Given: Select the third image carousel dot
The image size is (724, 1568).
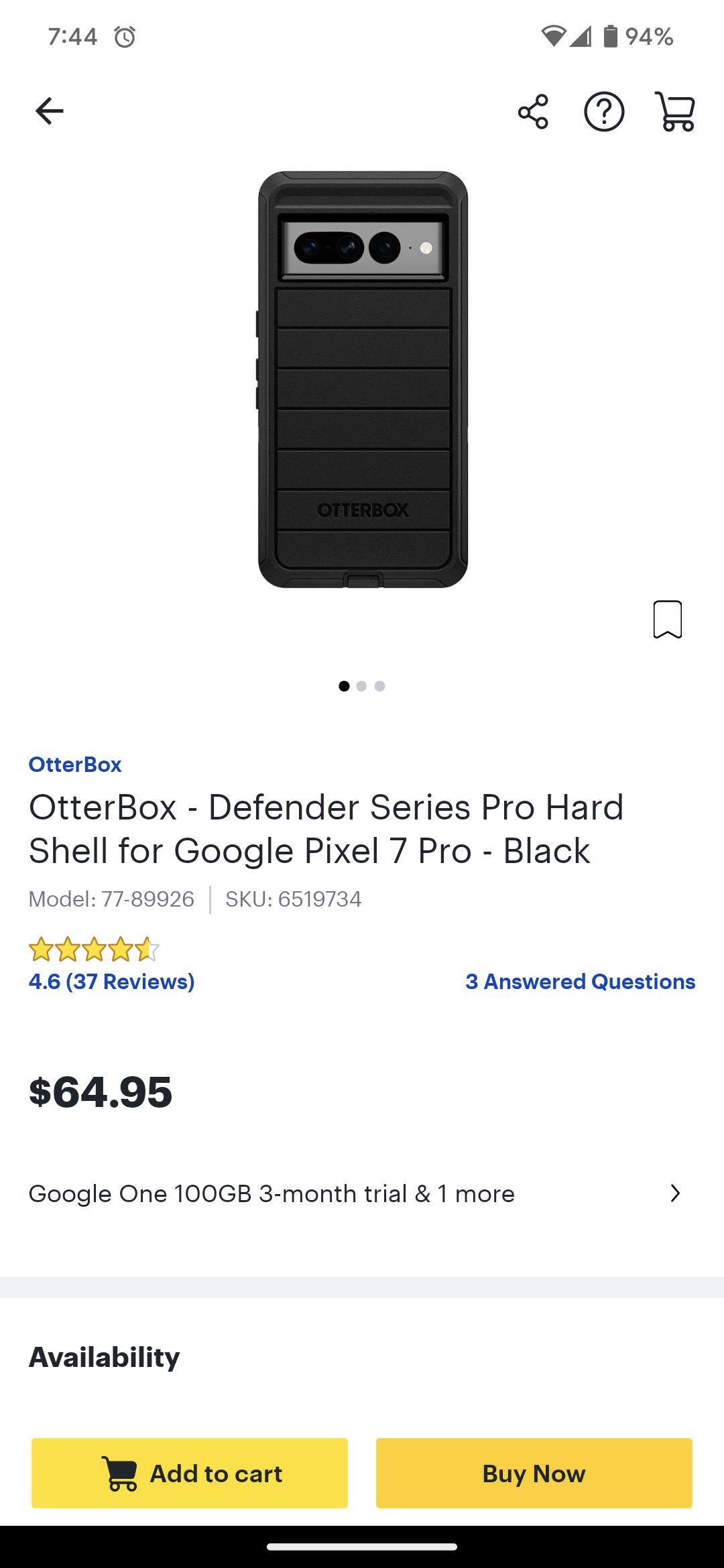Looking at the screenshot, I should (379, 685).
